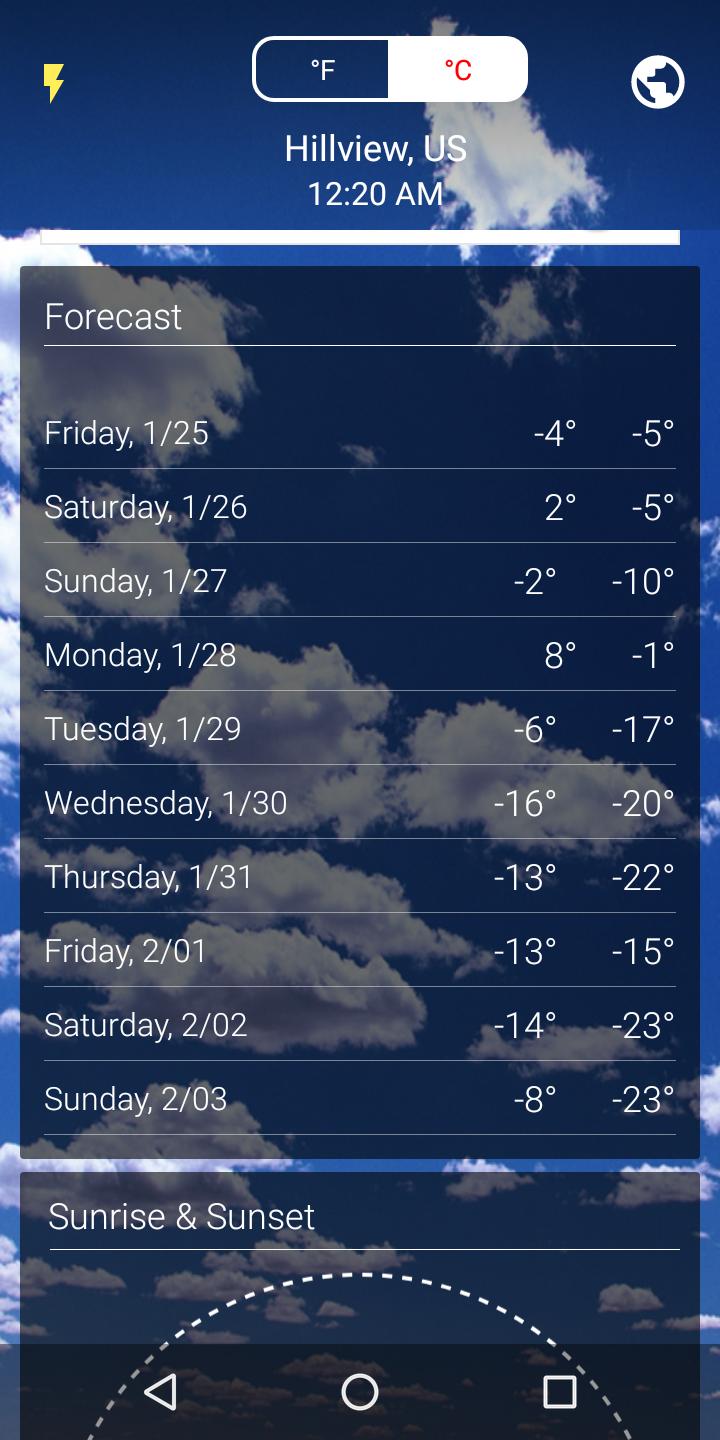The width and height of the screenshot is (720, 1440).
Task: Select Fahrenheit units
Action: click(x=322, y=68)
